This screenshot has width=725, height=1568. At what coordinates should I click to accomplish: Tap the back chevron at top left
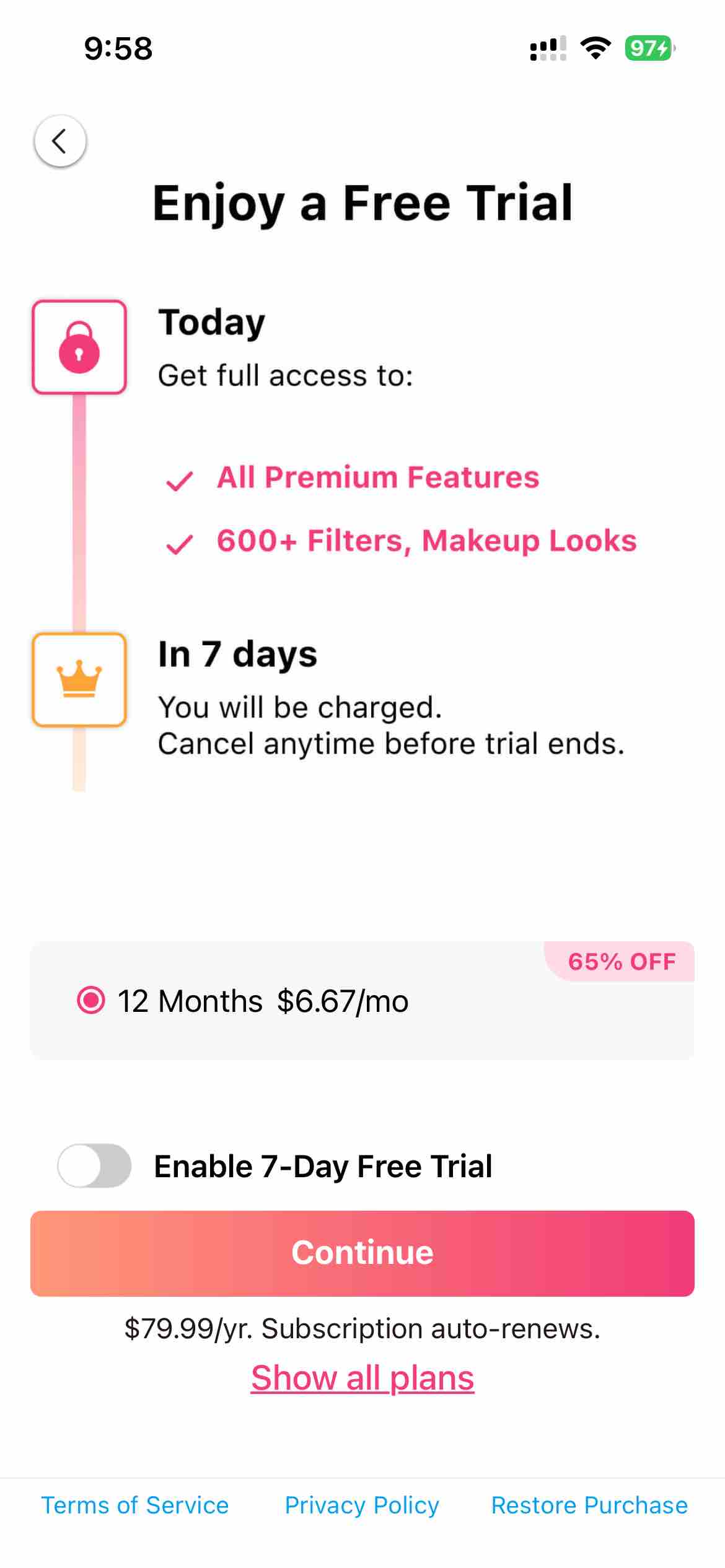61,141
